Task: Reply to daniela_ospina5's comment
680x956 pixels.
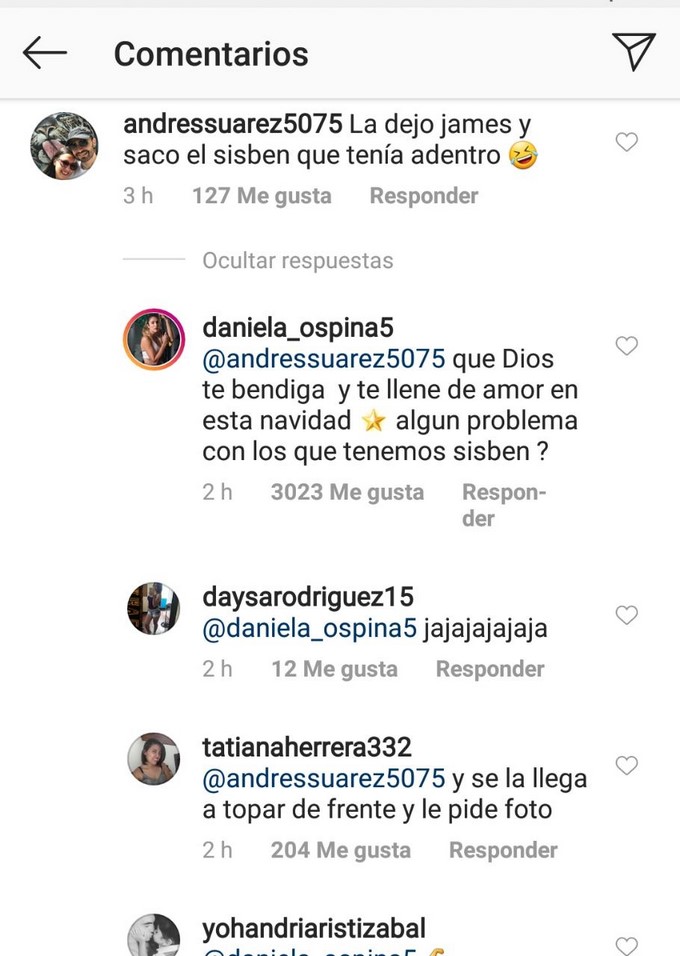Action: [504, 505]
